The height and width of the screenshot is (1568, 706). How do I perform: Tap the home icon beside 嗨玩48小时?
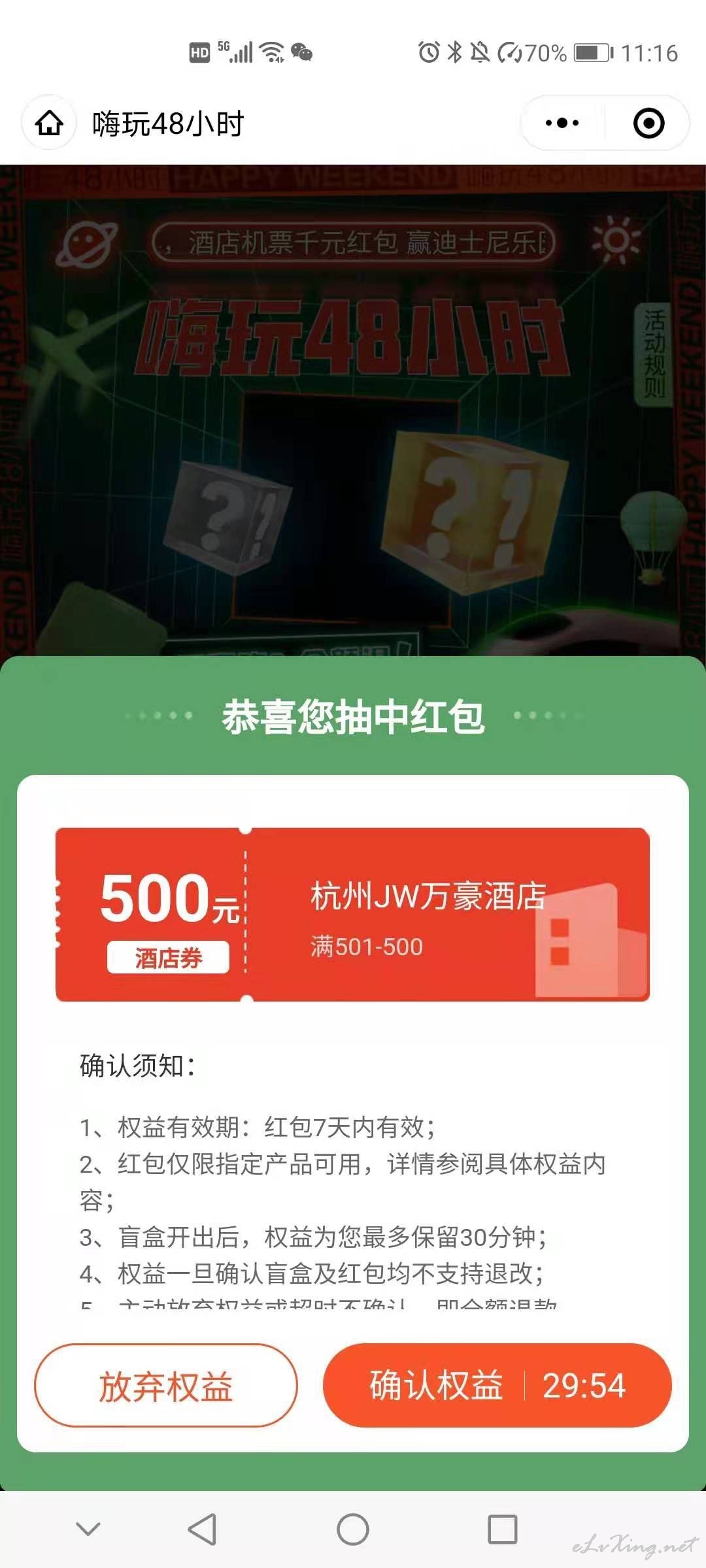tap(50, 123)
